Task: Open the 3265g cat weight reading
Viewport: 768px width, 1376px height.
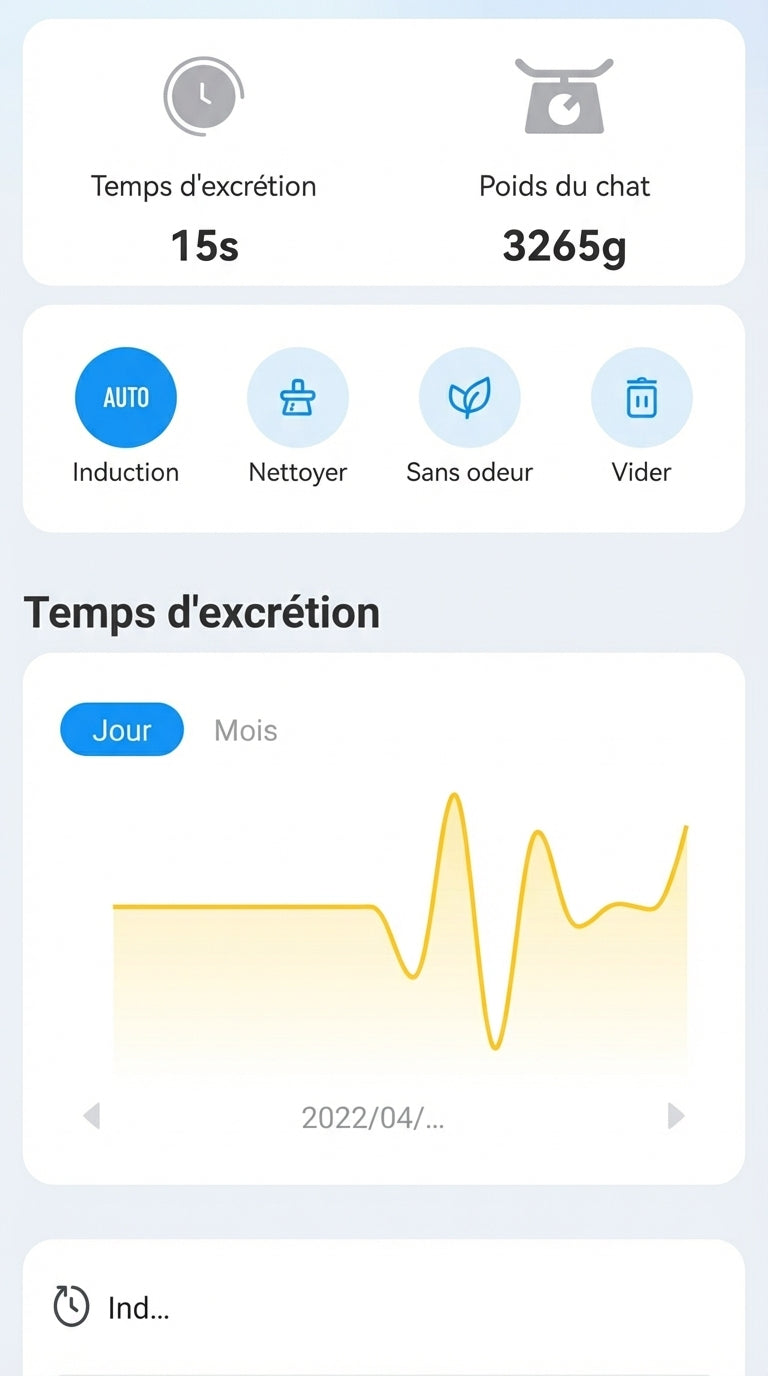Action: click(x=563, y=248)
